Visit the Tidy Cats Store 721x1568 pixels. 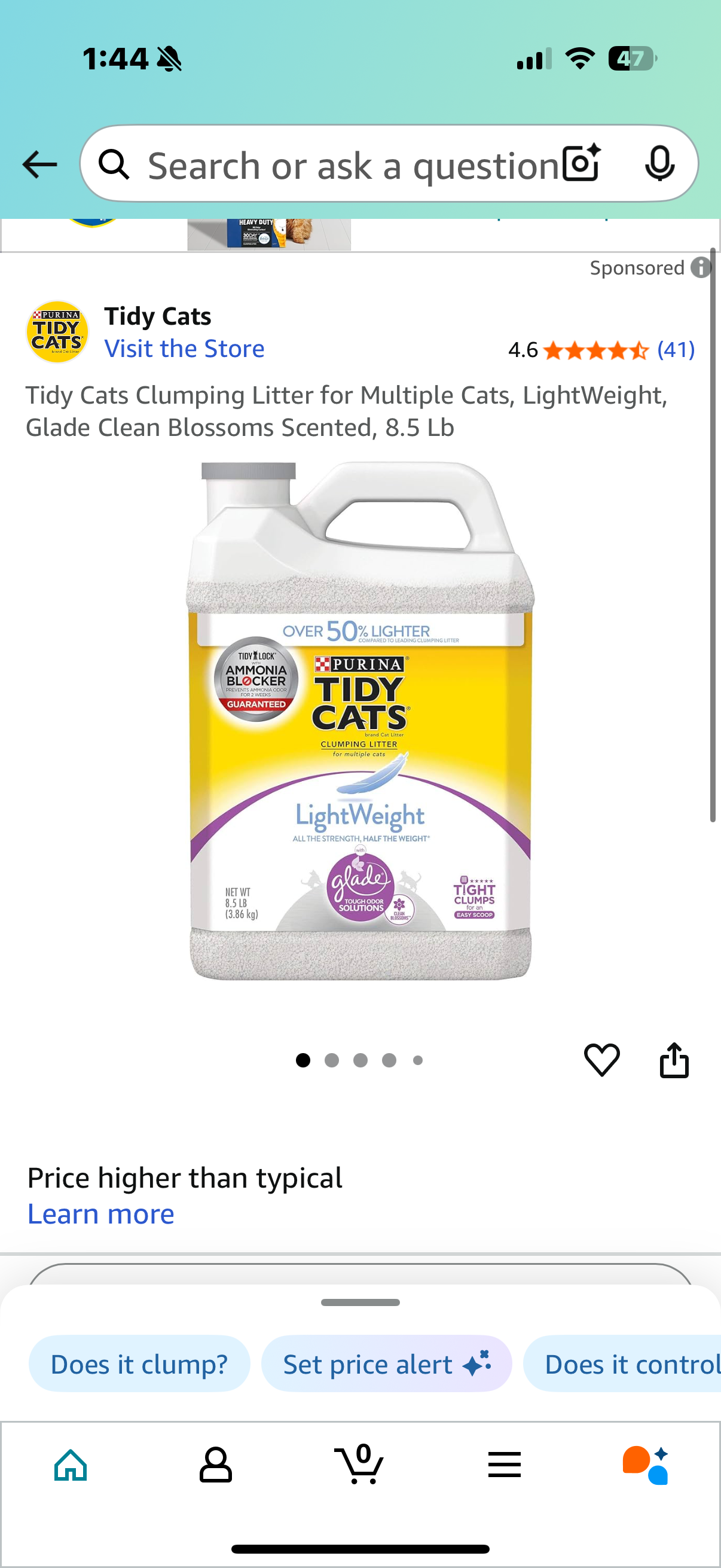point(184,349)
